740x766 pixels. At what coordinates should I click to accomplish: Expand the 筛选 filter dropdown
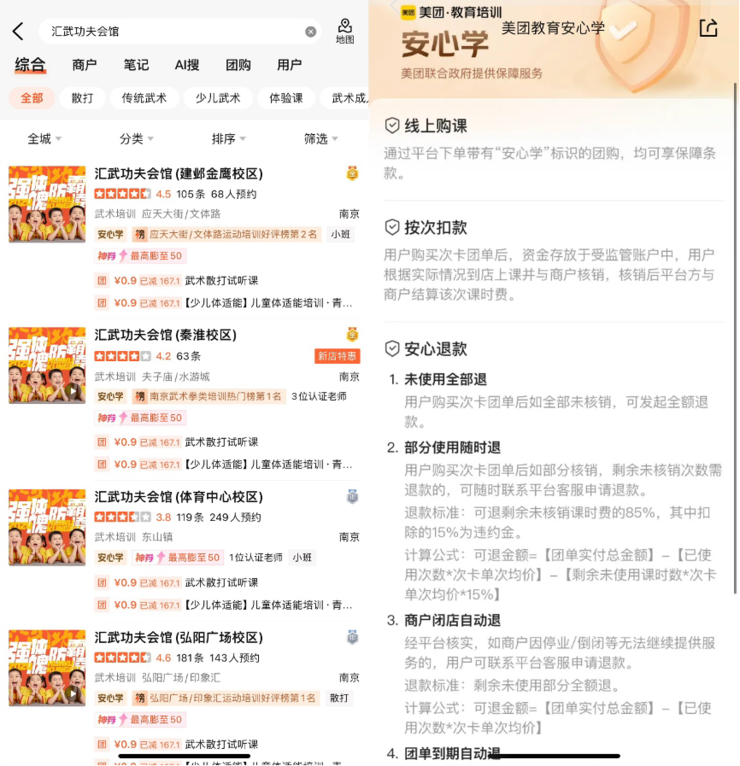[x=320, y=139]
